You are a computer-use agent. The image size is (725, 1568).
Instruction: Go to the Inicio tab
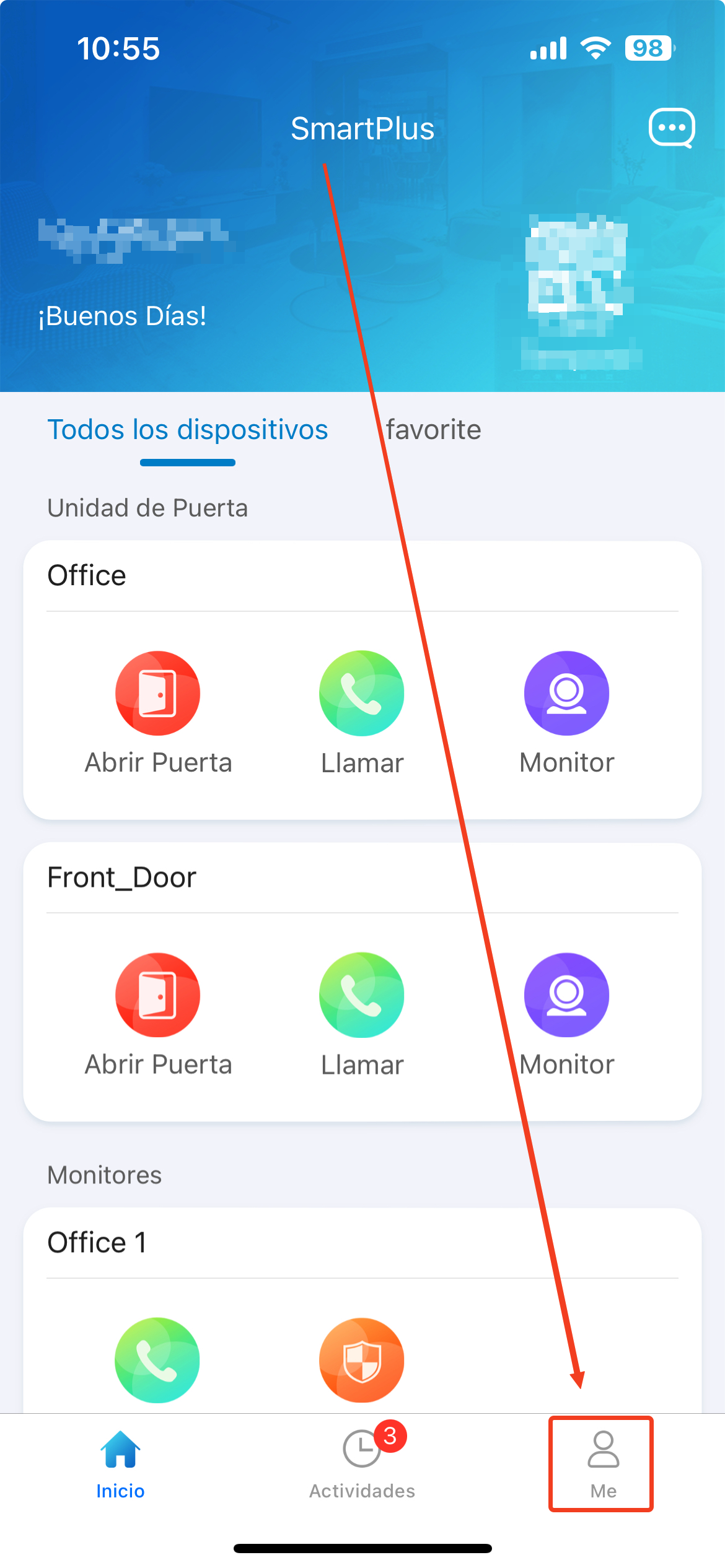pos(120,1465)
